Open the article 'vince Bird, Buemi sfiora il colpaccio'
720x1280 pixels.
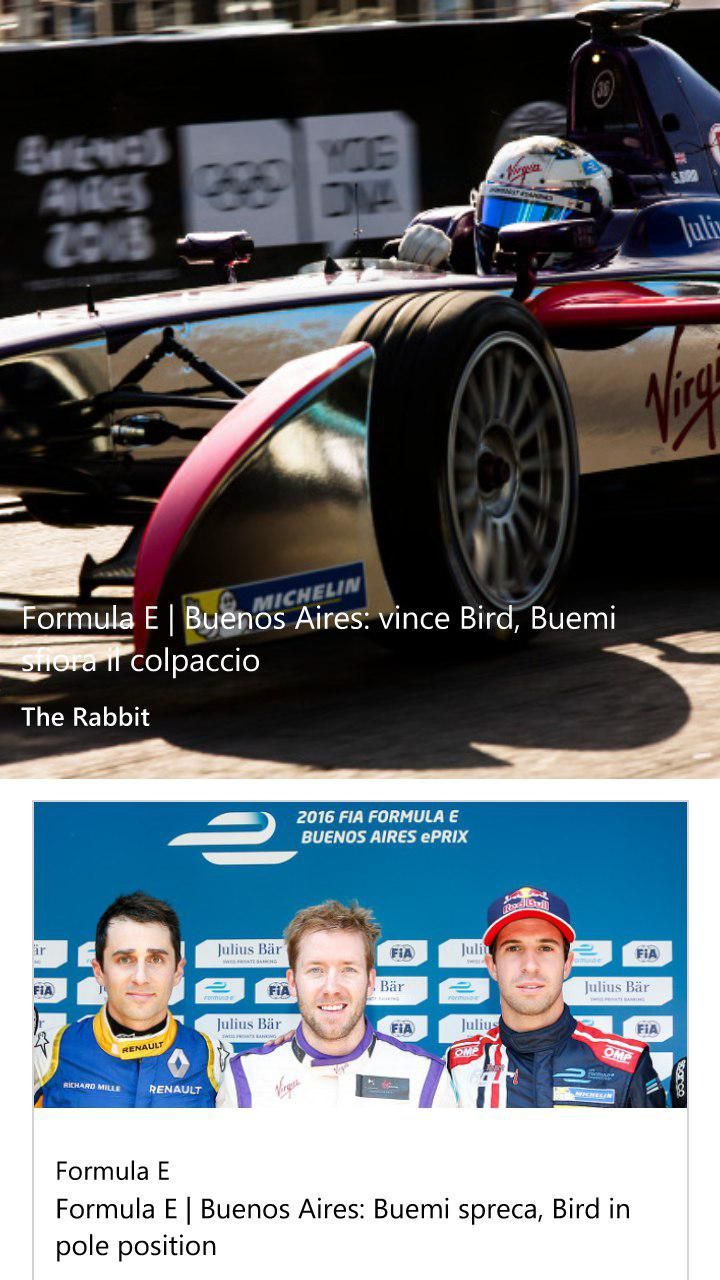[x=318, y=638]
